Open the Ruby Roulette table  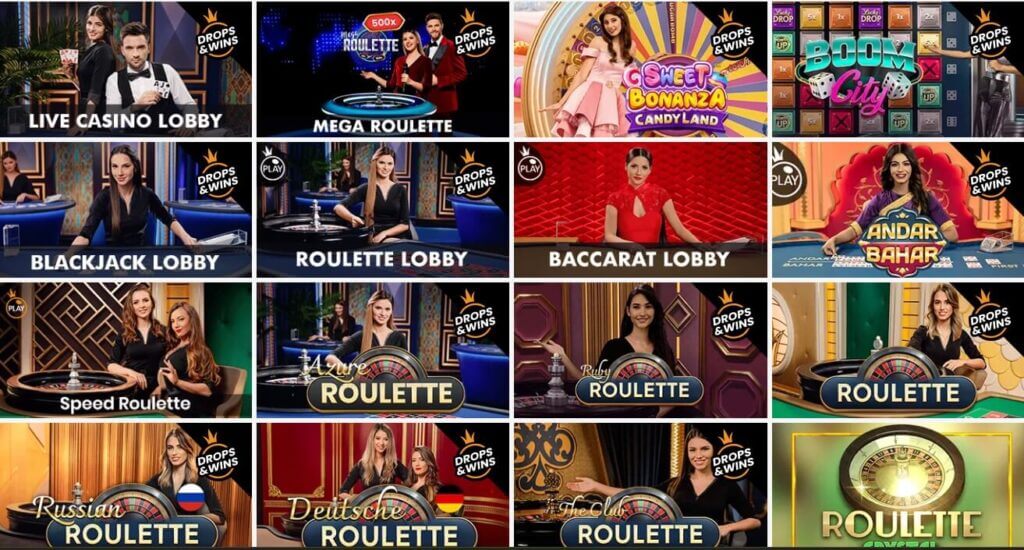[640, 350]
